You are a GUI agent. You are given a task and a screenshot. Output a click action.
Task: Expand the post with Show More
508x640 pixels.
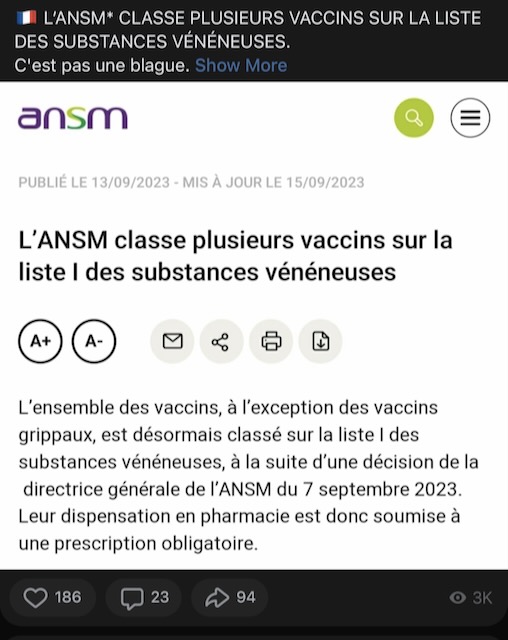(x=241, y=66)
